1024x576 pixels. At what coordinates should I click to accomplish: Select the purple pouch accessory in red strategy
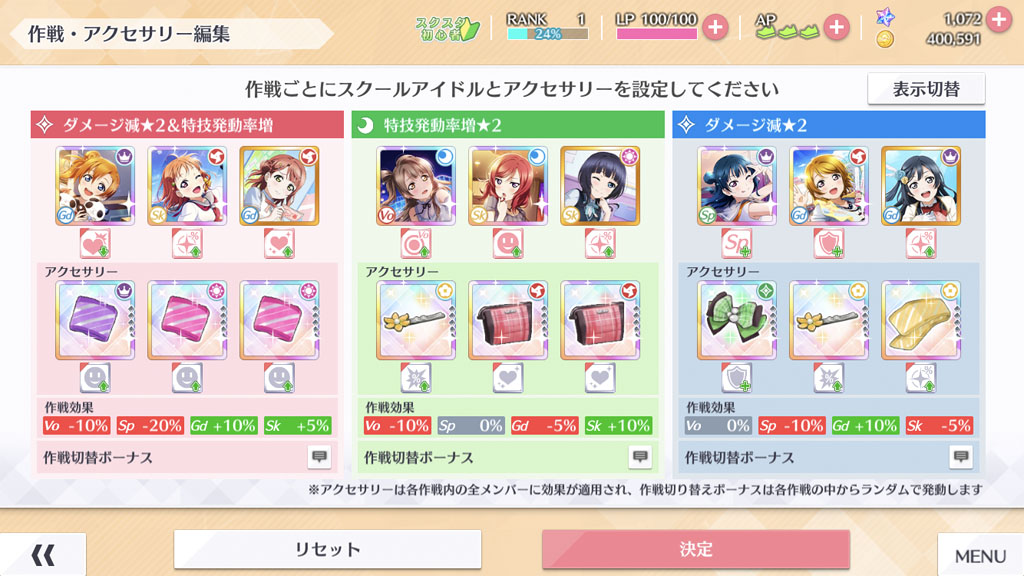96,320
